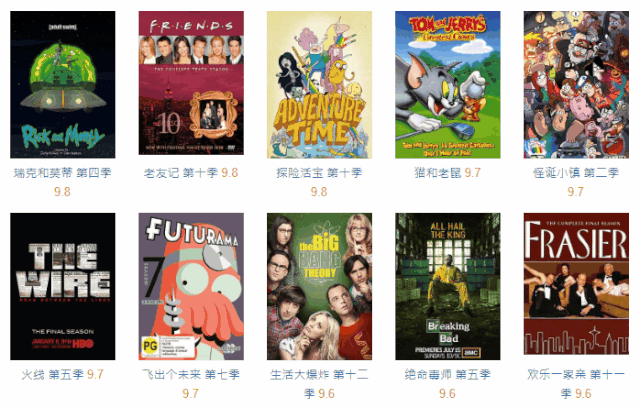This screenshot has height=408, width=640.
Task: Open Futurama 飞出个未来 第七季
Action: (191, 286)
